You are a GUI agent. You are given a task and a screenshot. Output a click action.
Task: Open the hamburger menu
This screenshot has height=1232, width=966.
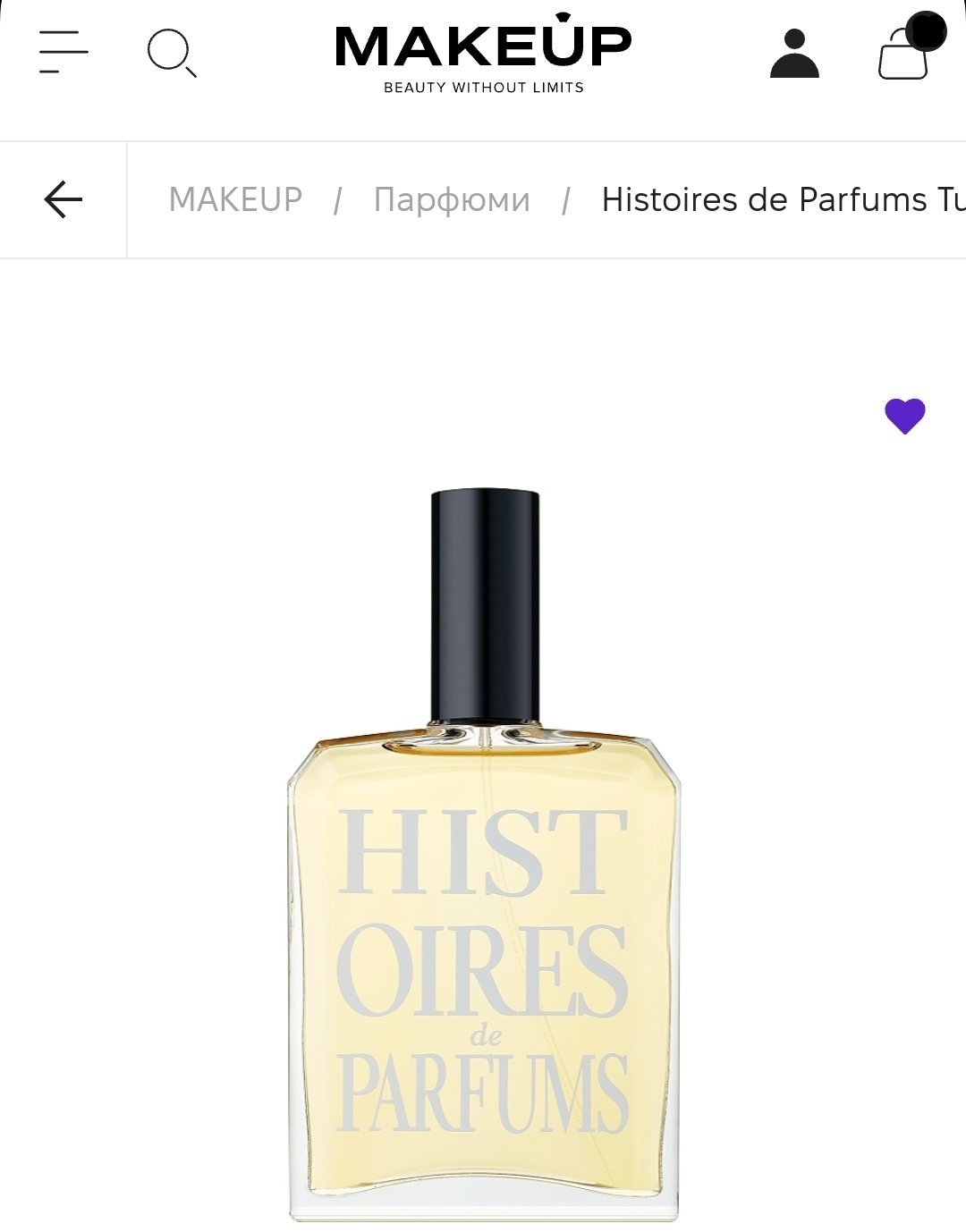[x=64, y=52]
